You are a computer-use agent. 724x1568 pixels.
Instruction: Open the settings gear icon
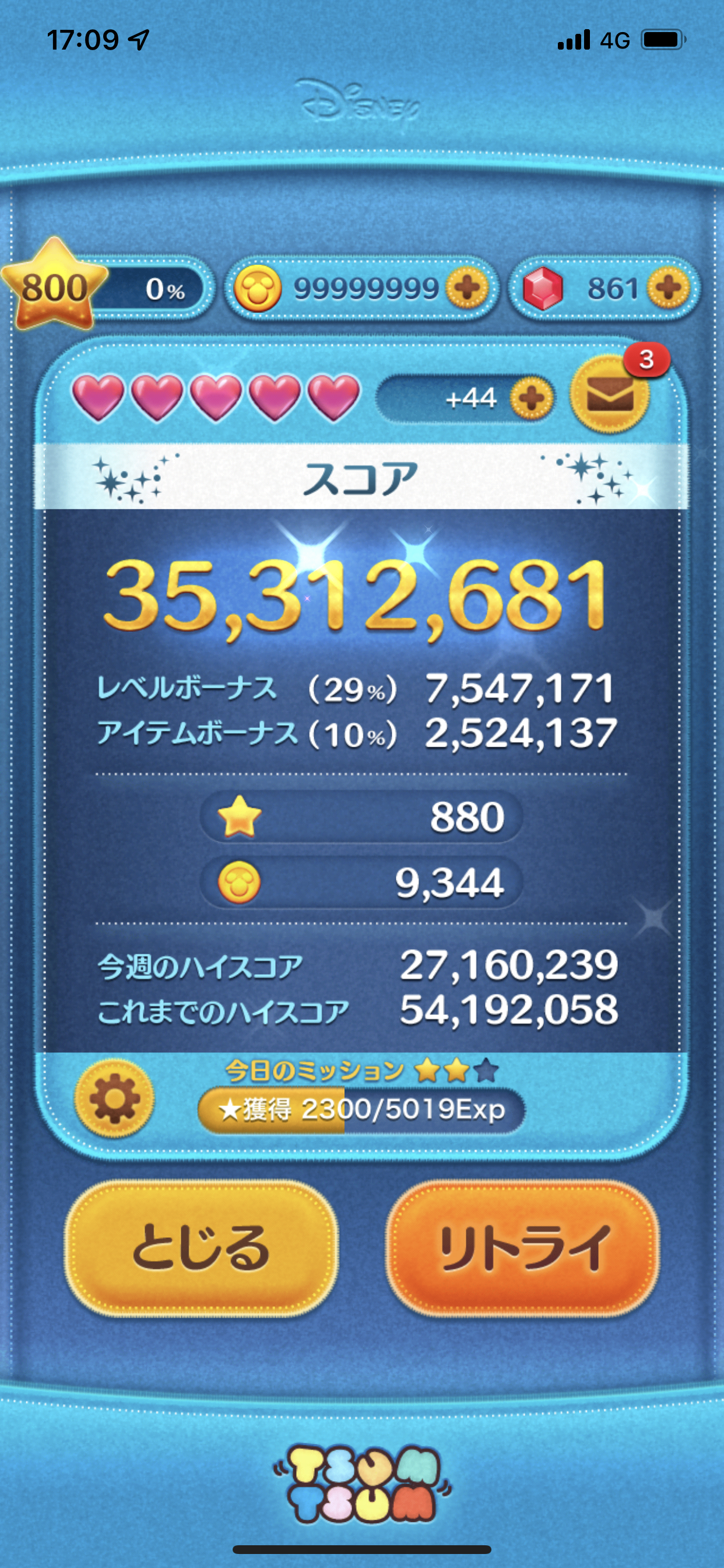pyautogui.click(x=114, y=1100)
